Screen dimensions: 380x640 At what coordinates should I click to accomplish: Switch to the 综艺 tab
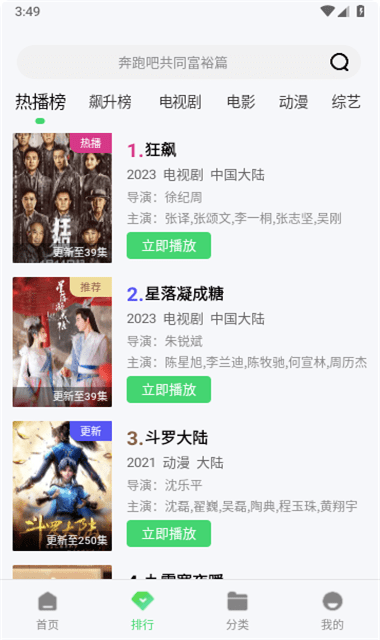tap(346, 102)
